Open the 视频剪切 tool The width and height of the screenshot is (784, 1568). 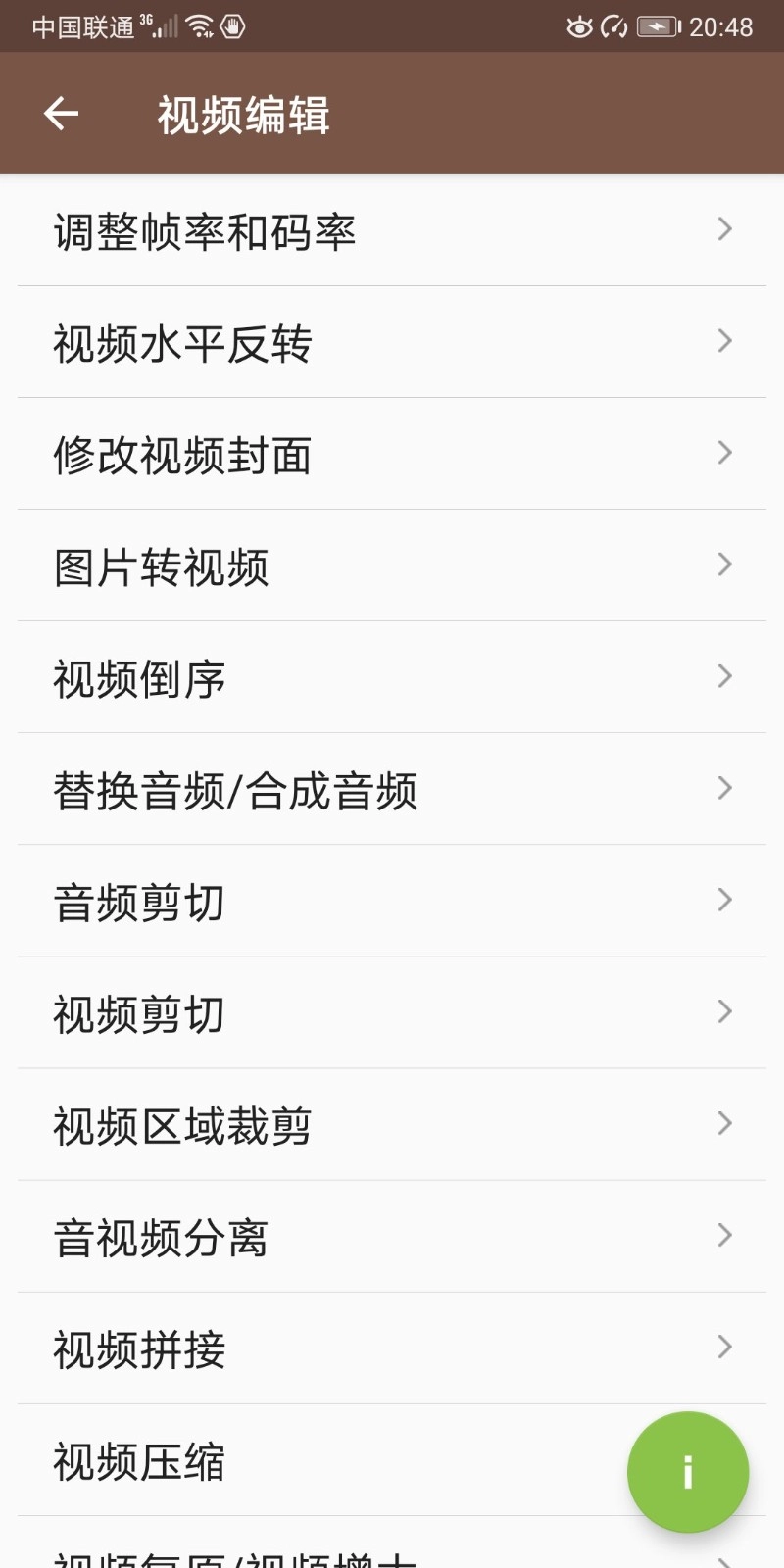tap(140, 1012)
